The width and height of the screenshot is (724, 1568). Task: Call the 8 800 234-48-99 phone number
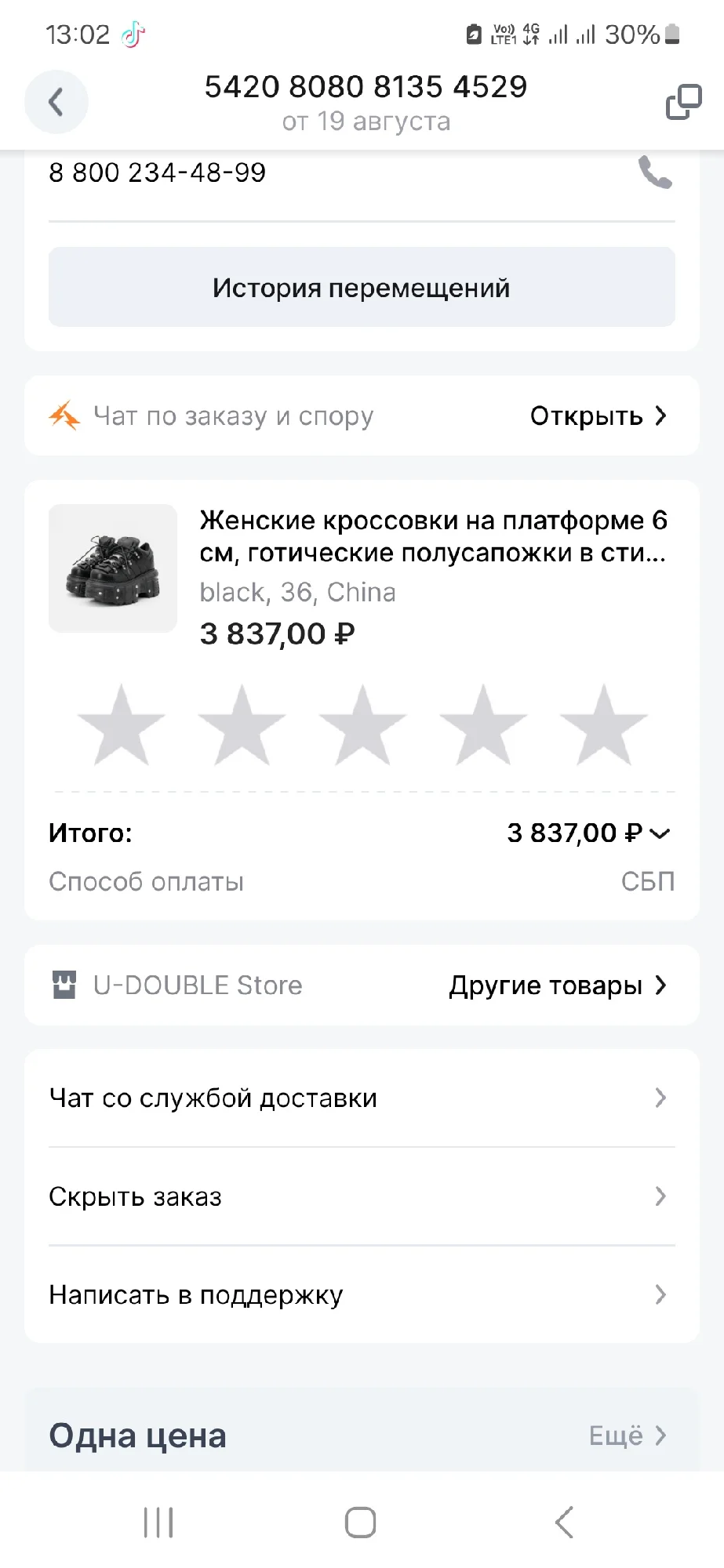pos(655,172)
